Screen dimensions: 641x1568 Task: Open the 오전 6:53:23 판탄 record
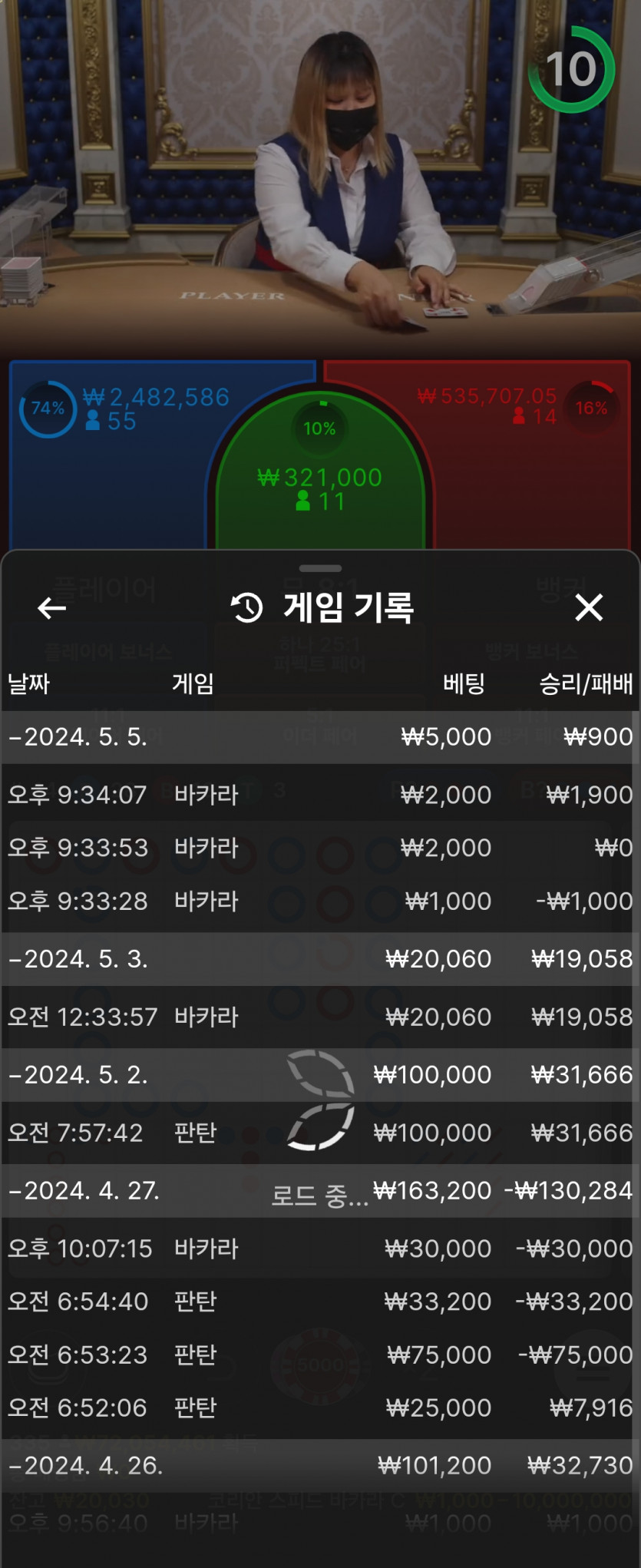point(320,1355)
